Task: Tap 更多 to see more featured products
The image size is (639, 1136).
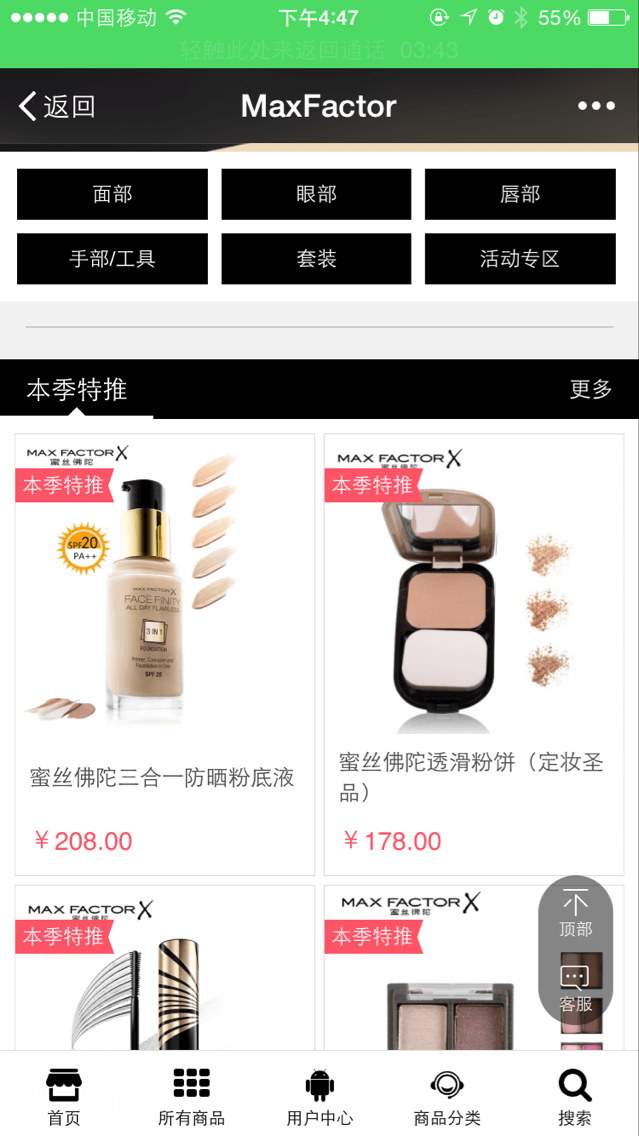Action: [x=590, y=389]
